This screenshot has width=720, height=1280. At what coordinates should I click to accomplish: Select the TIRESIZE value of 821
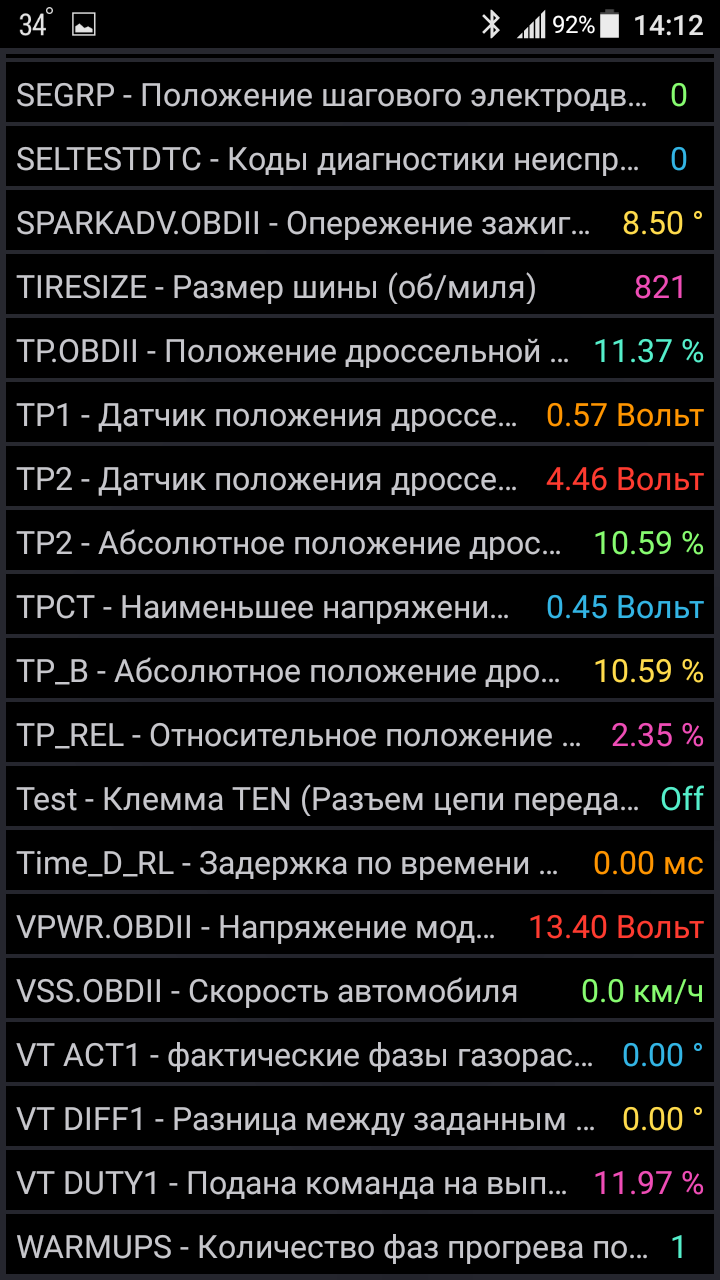coord(360,286)
